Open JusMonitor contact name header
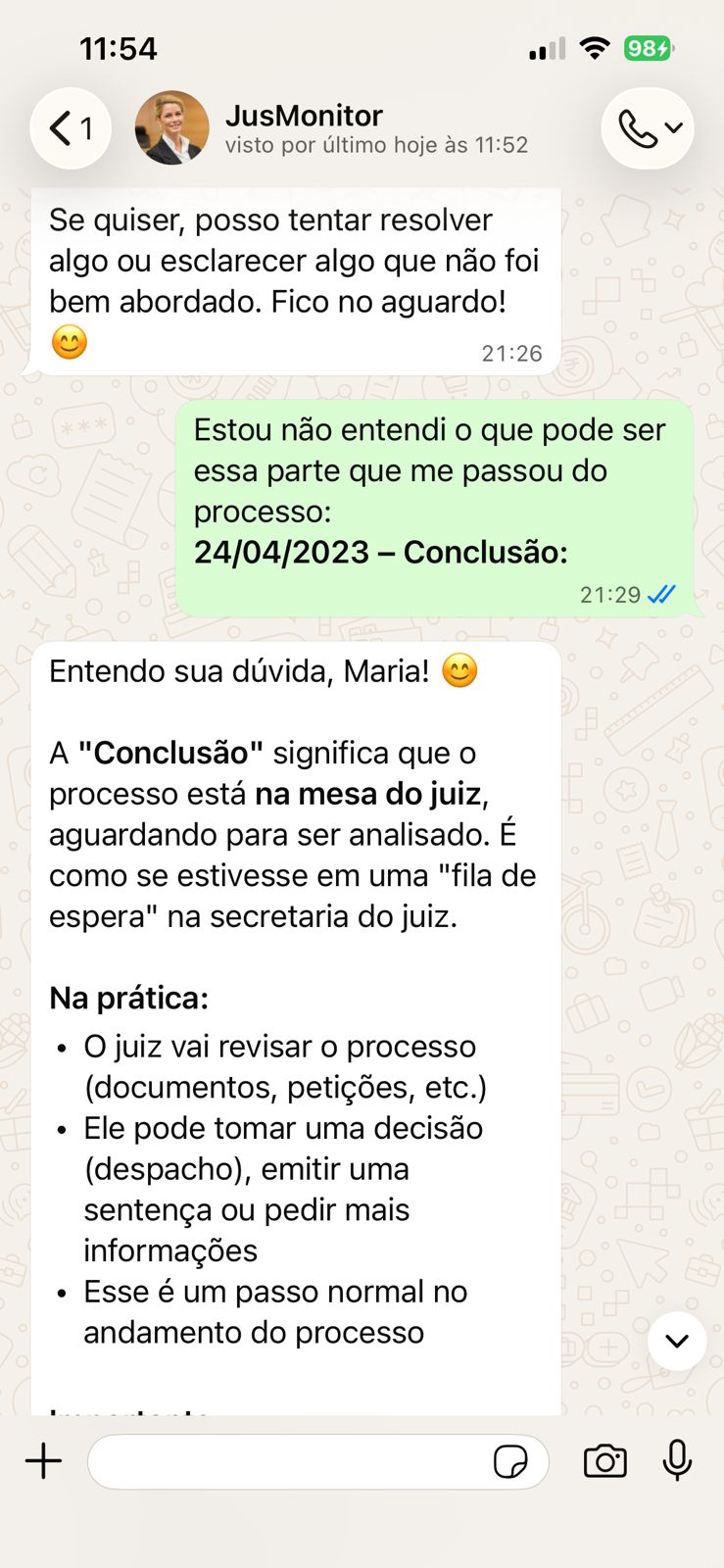Screen dimensions: 724x1568 point(306,116)
